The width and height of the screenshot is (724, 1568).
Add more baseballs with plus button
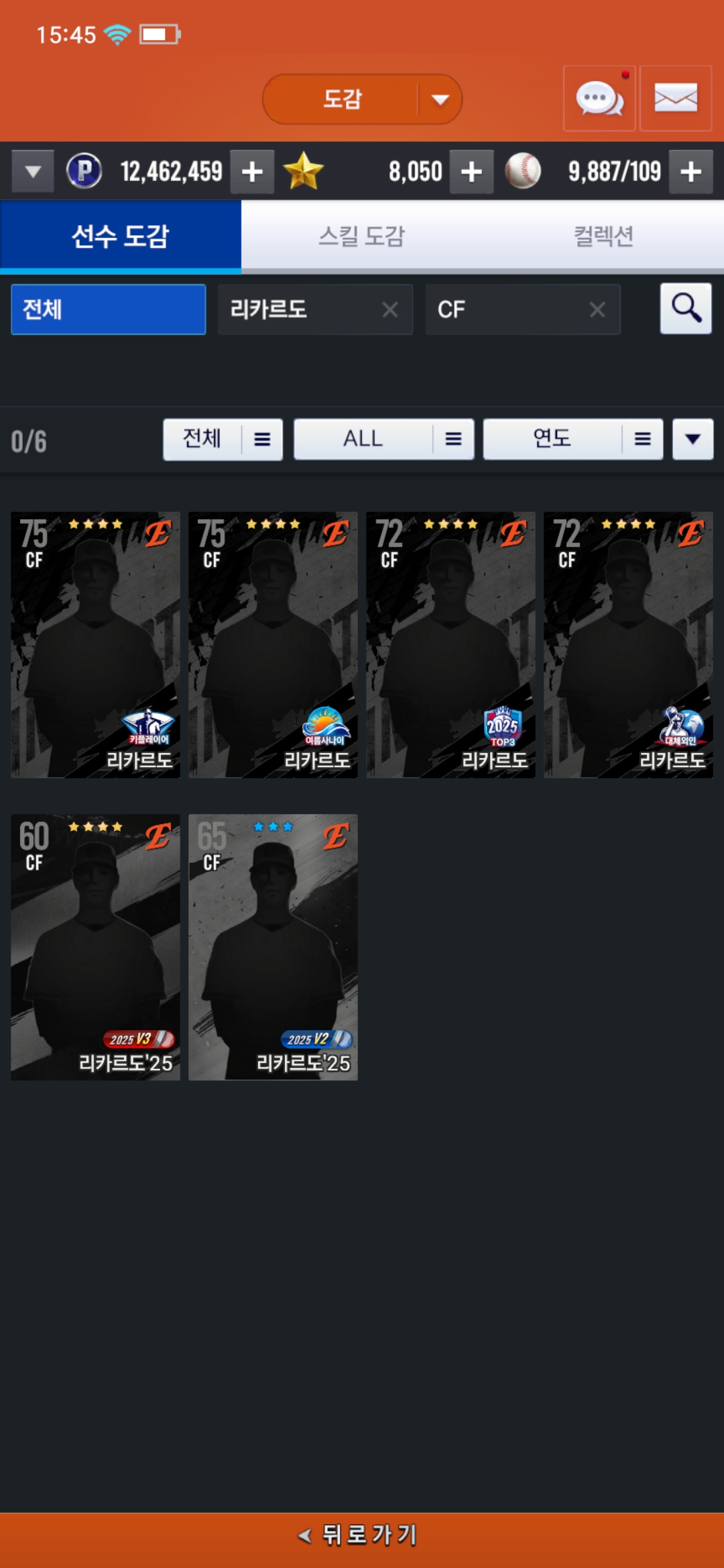690,172
